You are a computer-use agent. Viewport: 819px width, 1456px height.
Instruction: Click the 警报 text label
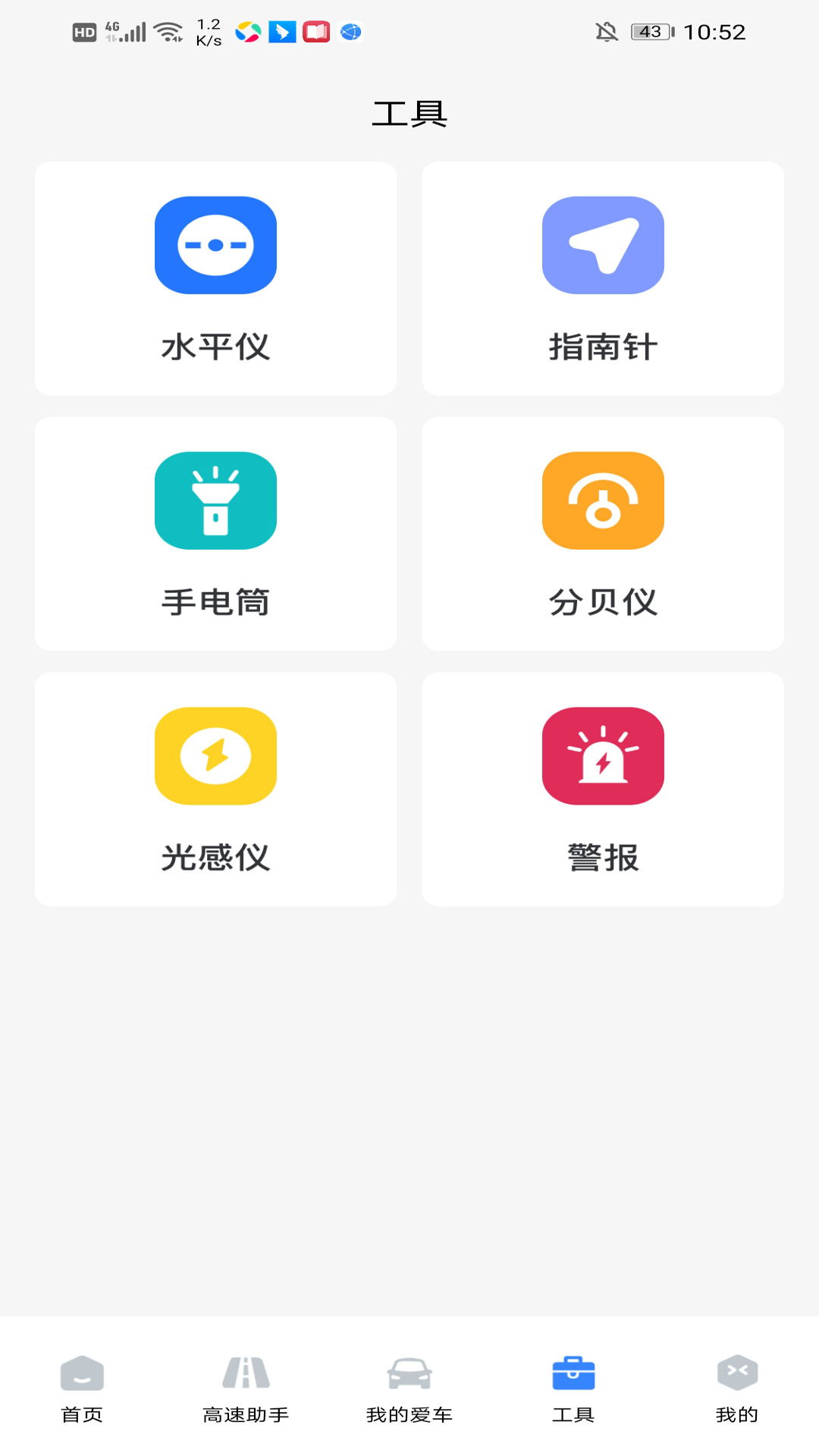[603, 856]
